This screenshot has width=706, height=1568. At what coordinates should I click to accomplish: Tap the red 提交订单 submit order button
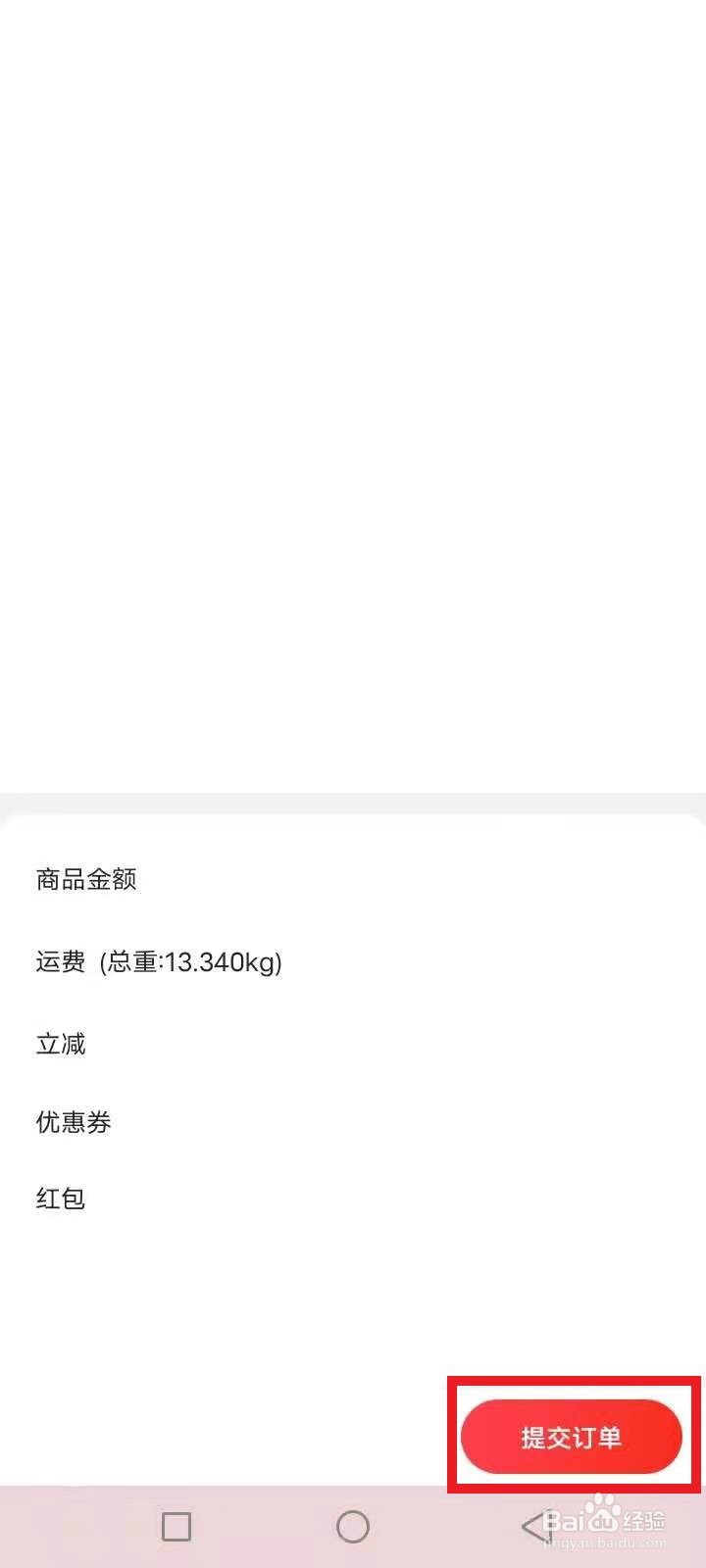point(574,1436)
